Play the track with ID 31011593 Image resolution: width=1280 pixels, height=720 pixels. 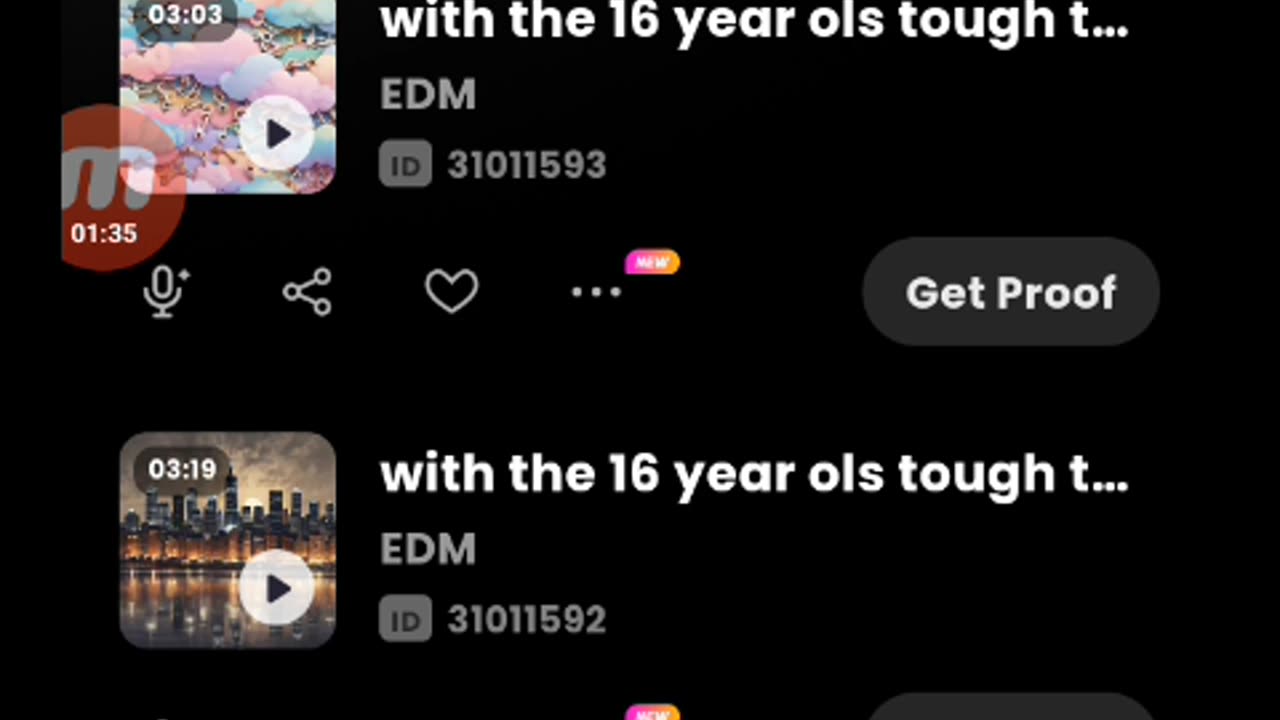[277, 134]
